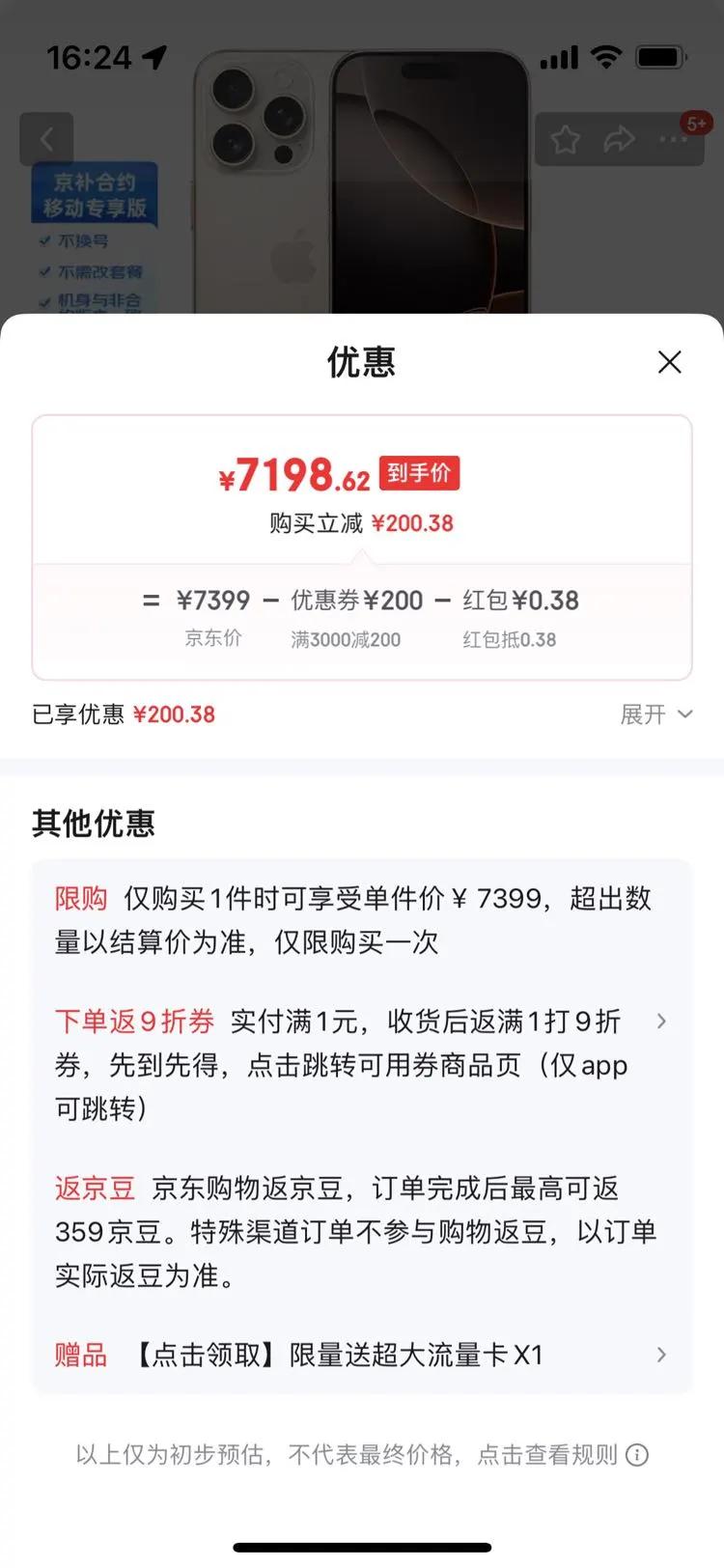Open the 赠品 gift item chevron
Screen dimensions: 724x1568
click(661, 1355)
